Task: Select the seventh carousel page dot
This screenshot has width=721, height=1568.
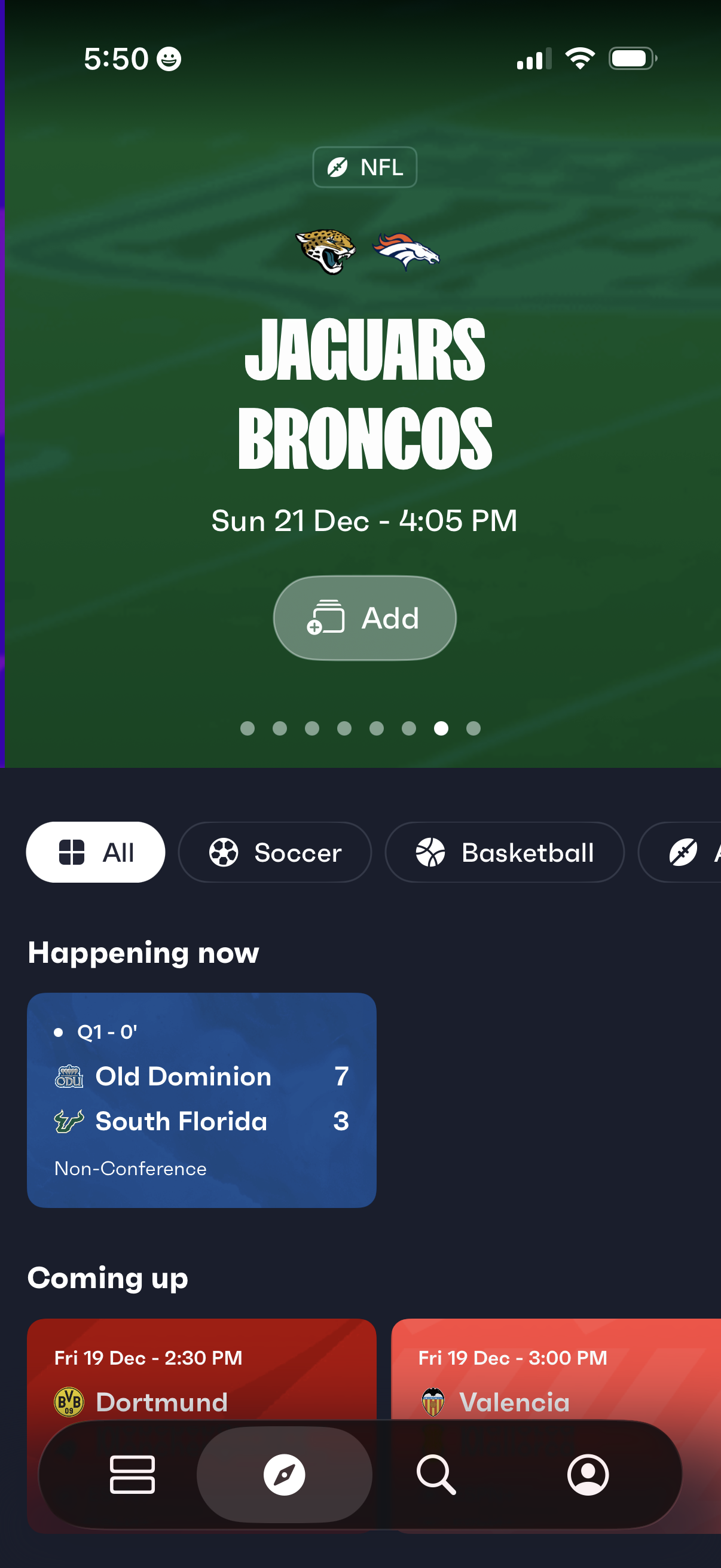Action: pyautogui.click(x=442, y=728)
